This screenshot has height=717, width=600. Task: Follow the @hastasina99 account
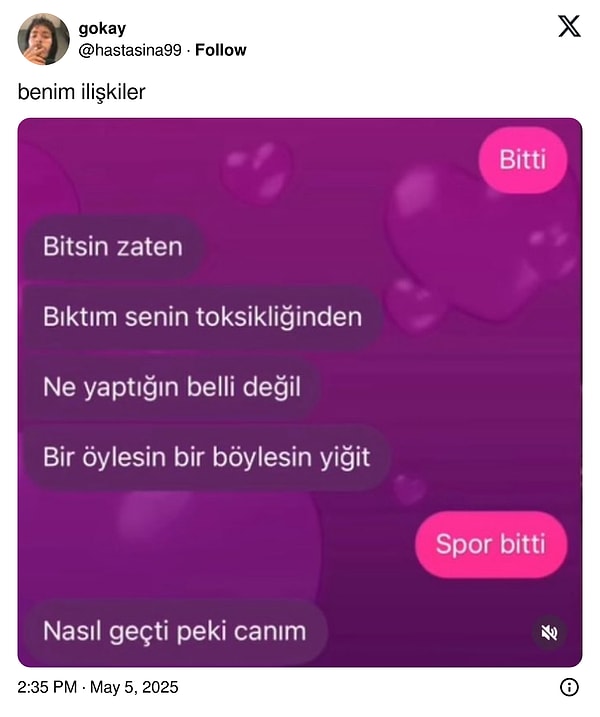click(x=220, y=50)
